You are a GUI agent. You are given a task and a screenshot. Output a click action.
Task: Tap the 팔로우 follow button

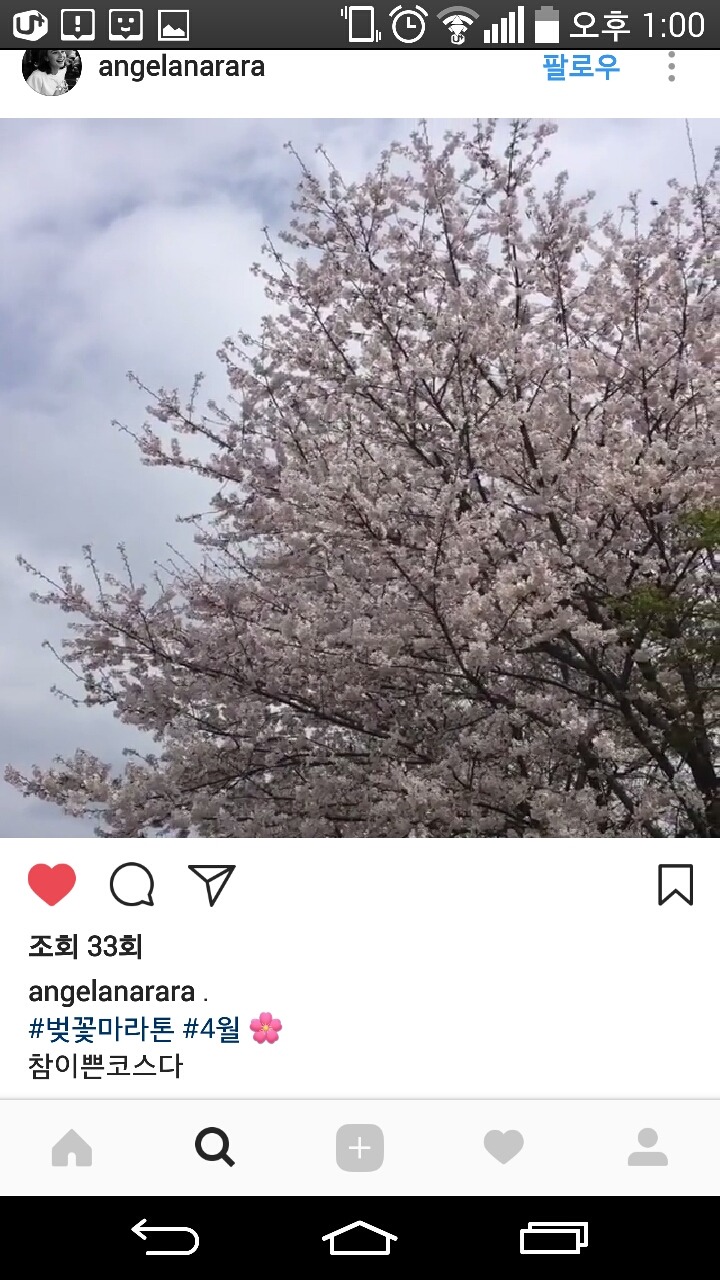coord(581,67)
